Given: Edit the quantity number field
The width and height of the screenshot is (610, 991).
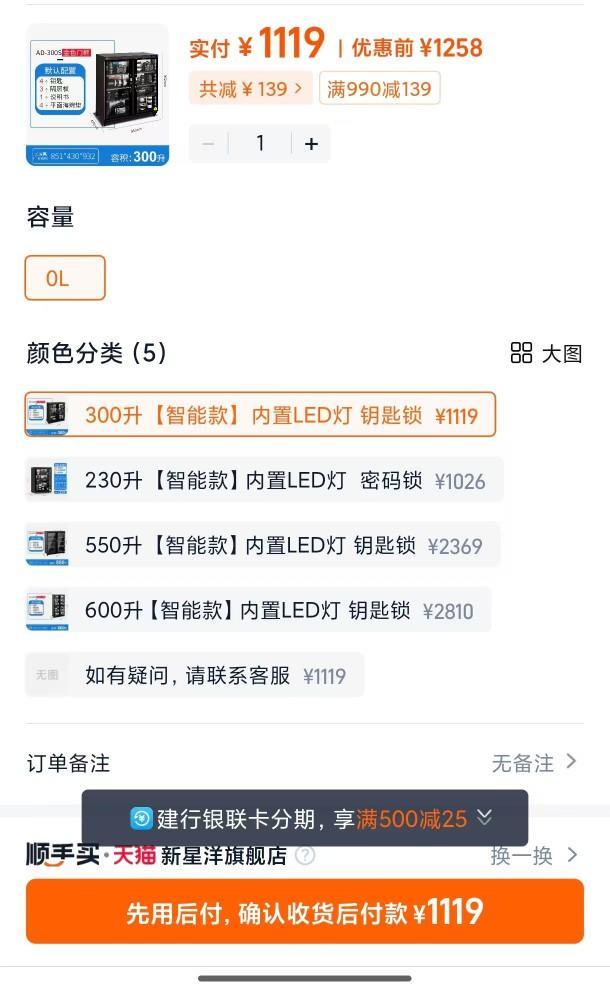Looking at the screenshot, I should point(260,144).
